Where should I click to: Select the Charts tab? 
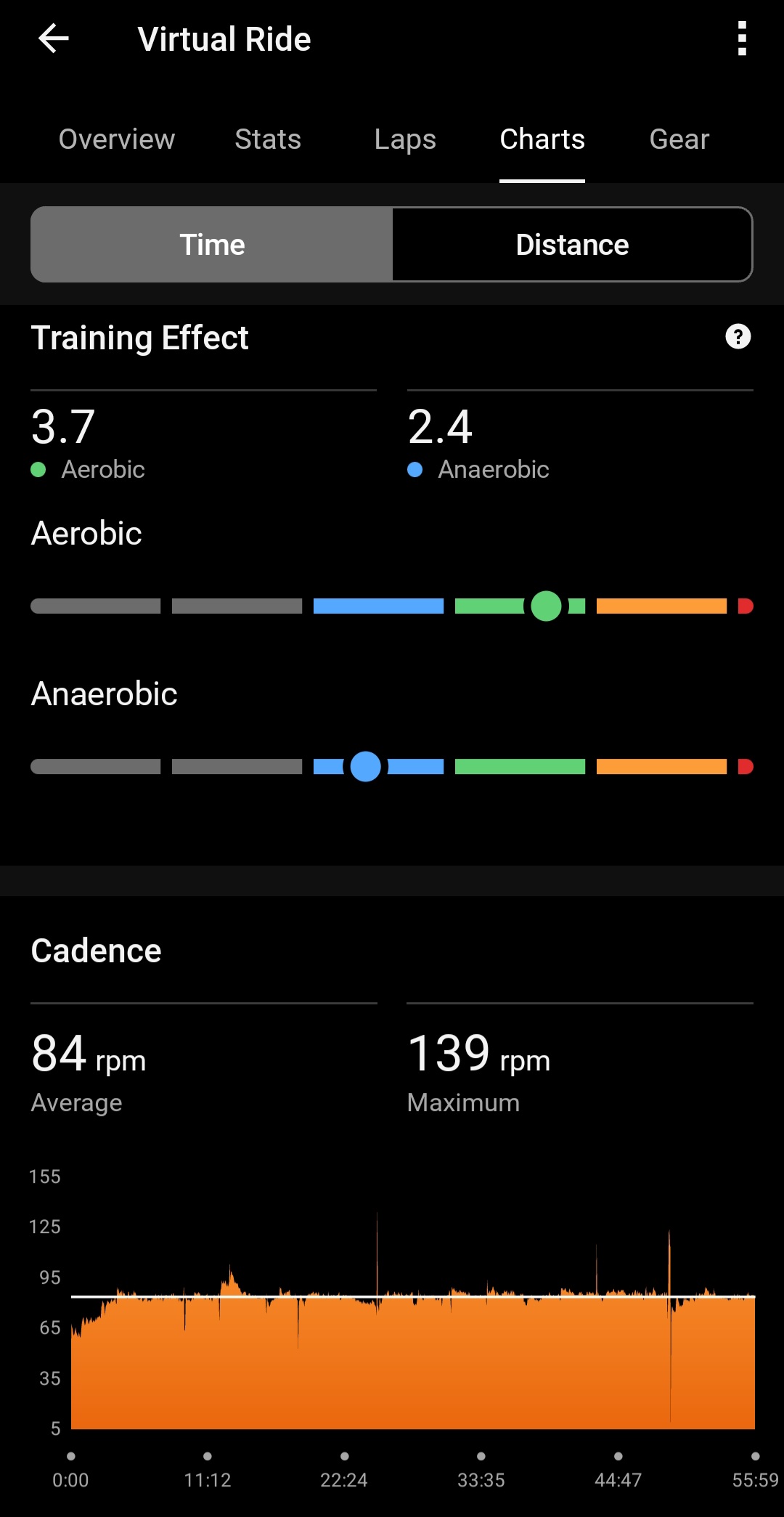click(x=542, y=139)
